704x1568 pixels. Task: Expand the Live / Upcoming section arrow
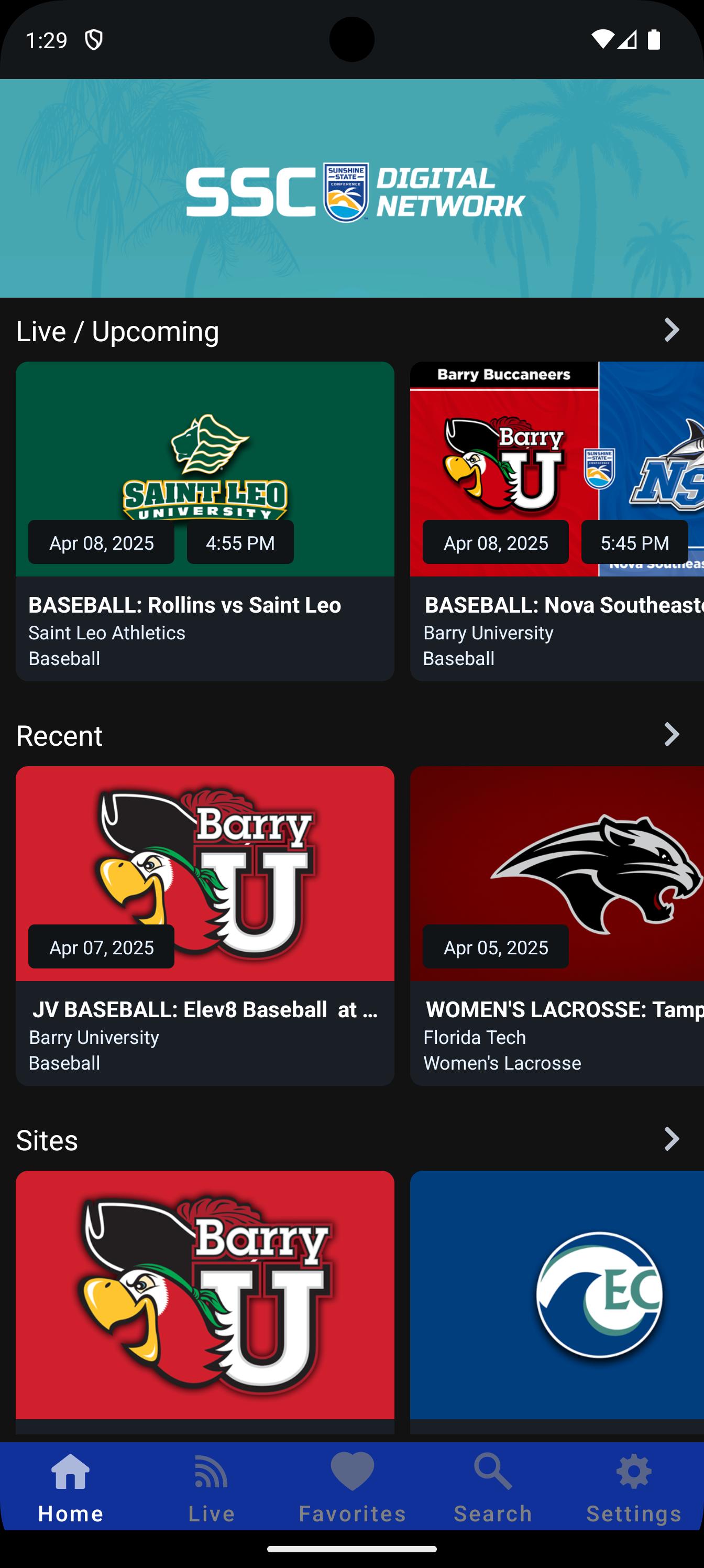click(x=671, y=331)
